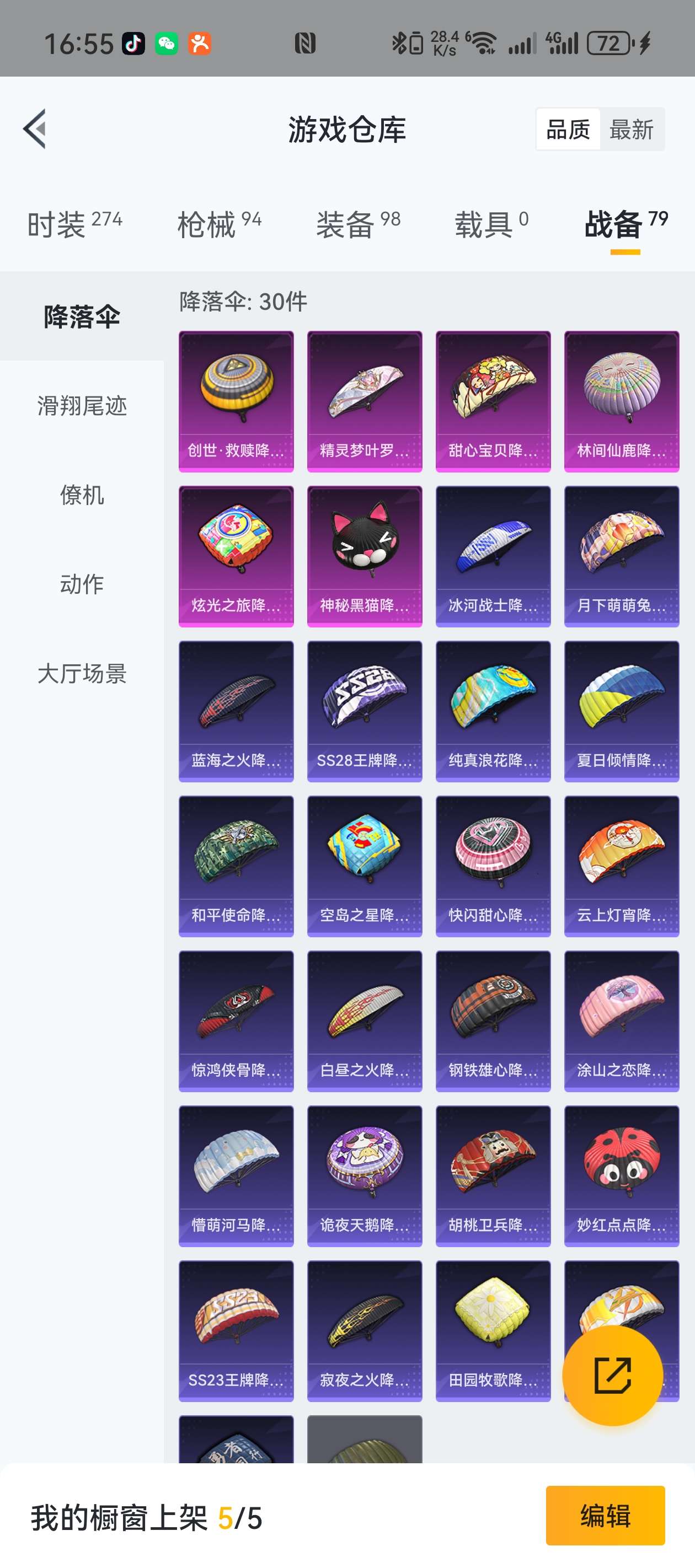Open the 空岛之星 parachute item

365,866
